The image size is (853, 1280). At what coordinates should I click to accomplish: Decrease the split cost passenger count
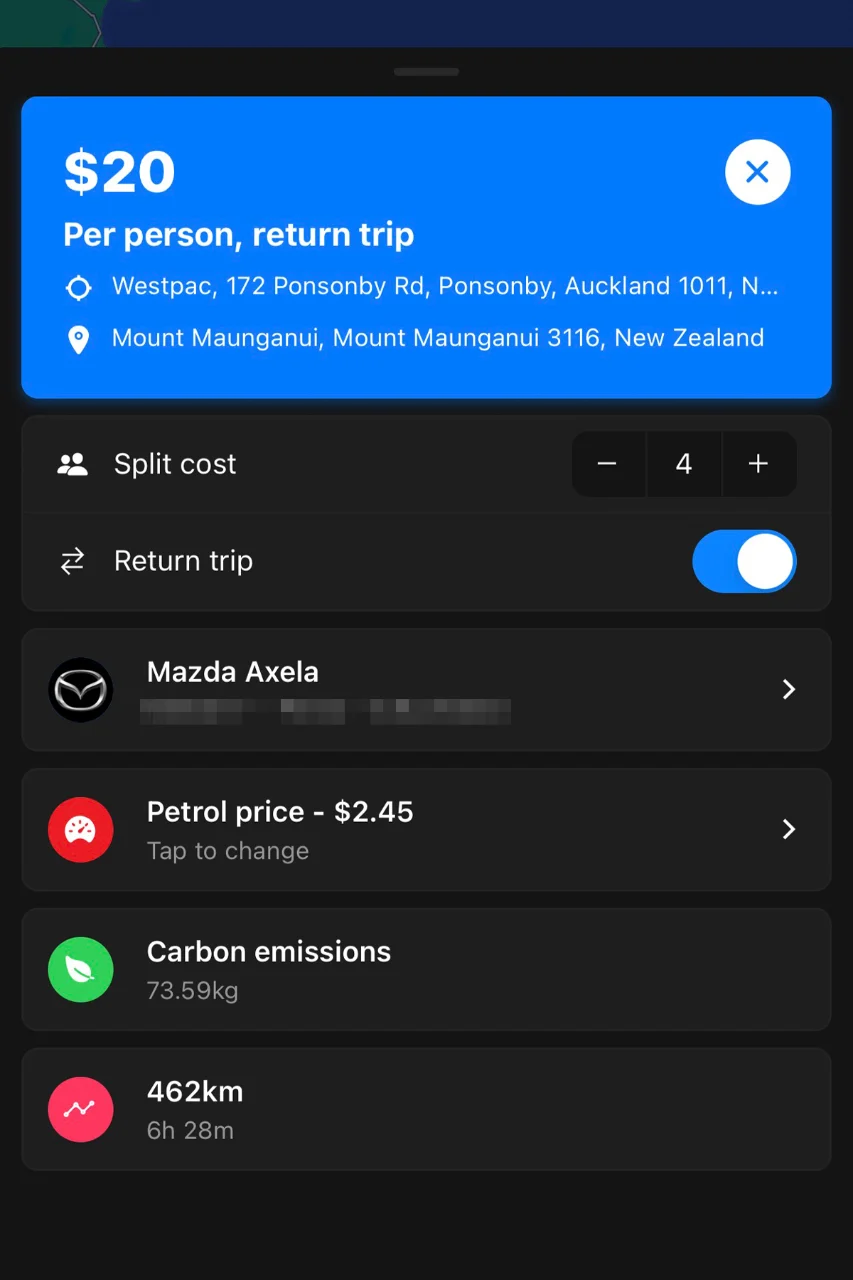coord(607,464)
